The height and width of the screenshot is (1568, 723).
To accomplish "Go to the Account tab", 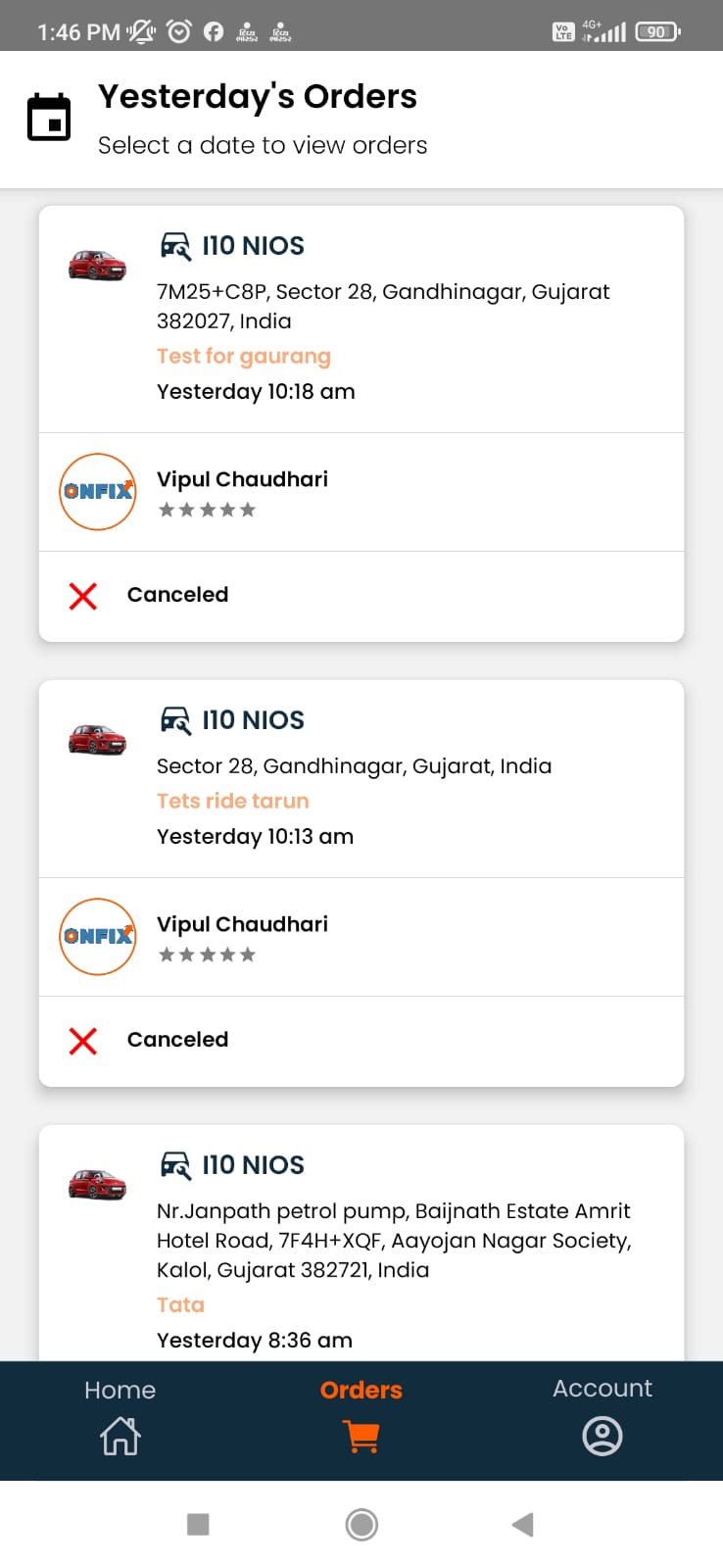I will coord(602,1419).
